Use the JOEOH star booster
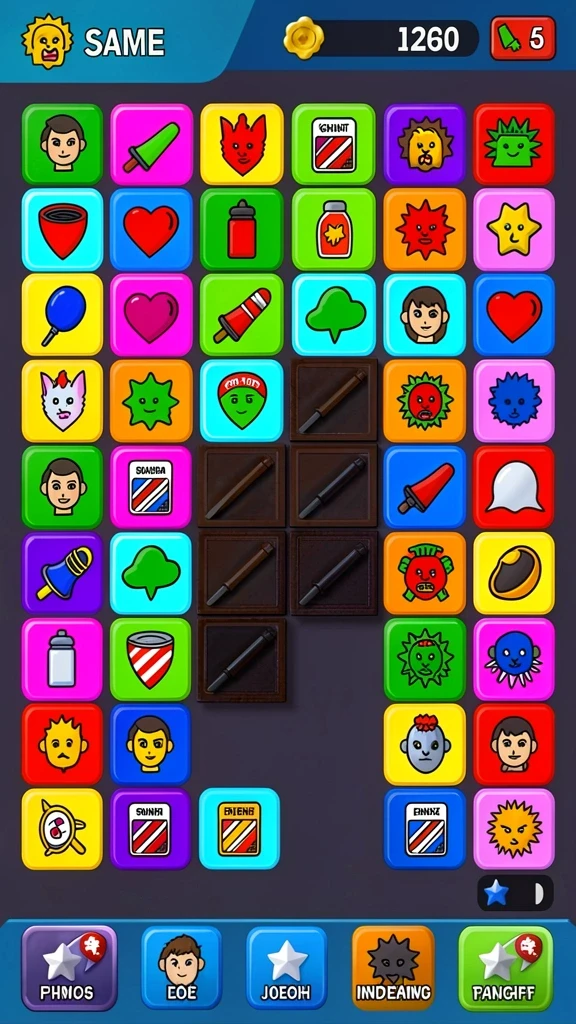The width and height of the screenshot is (576, 1024). pos(287,968)
